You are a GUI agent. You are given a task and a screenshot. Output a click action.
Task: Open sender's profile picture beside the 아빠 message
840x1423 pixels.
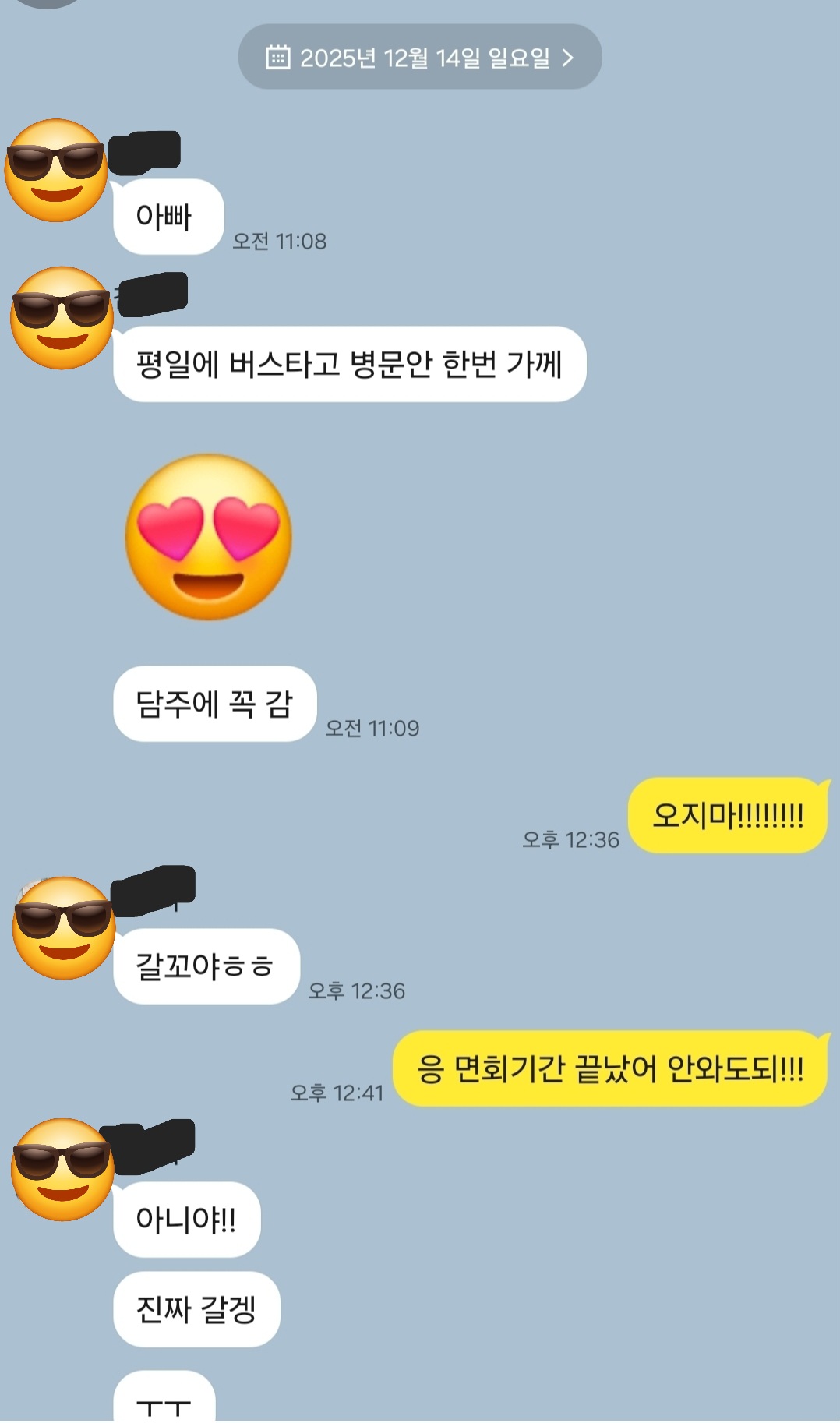[x=56, y=171]
